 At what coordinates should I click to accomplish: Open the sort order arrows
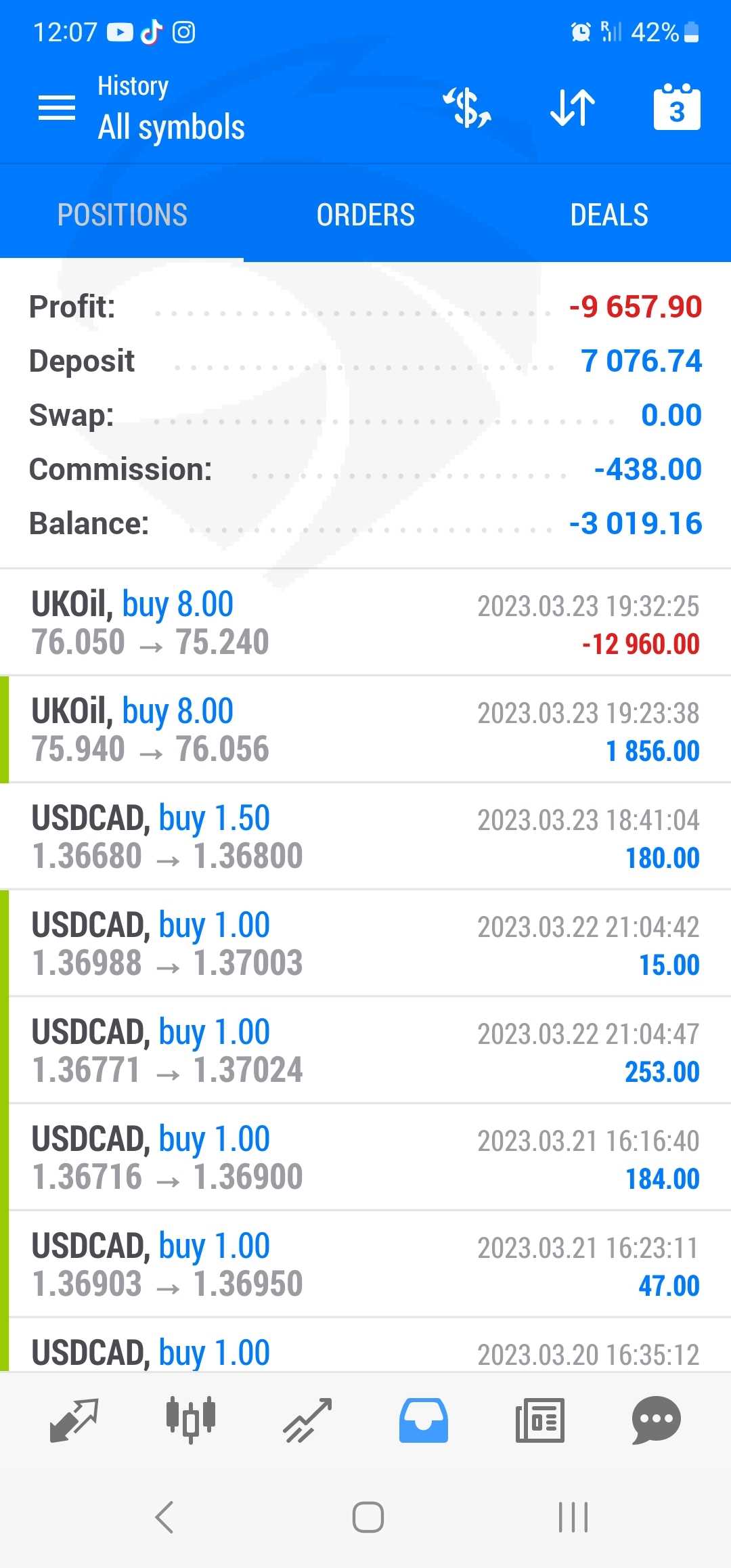573,108
